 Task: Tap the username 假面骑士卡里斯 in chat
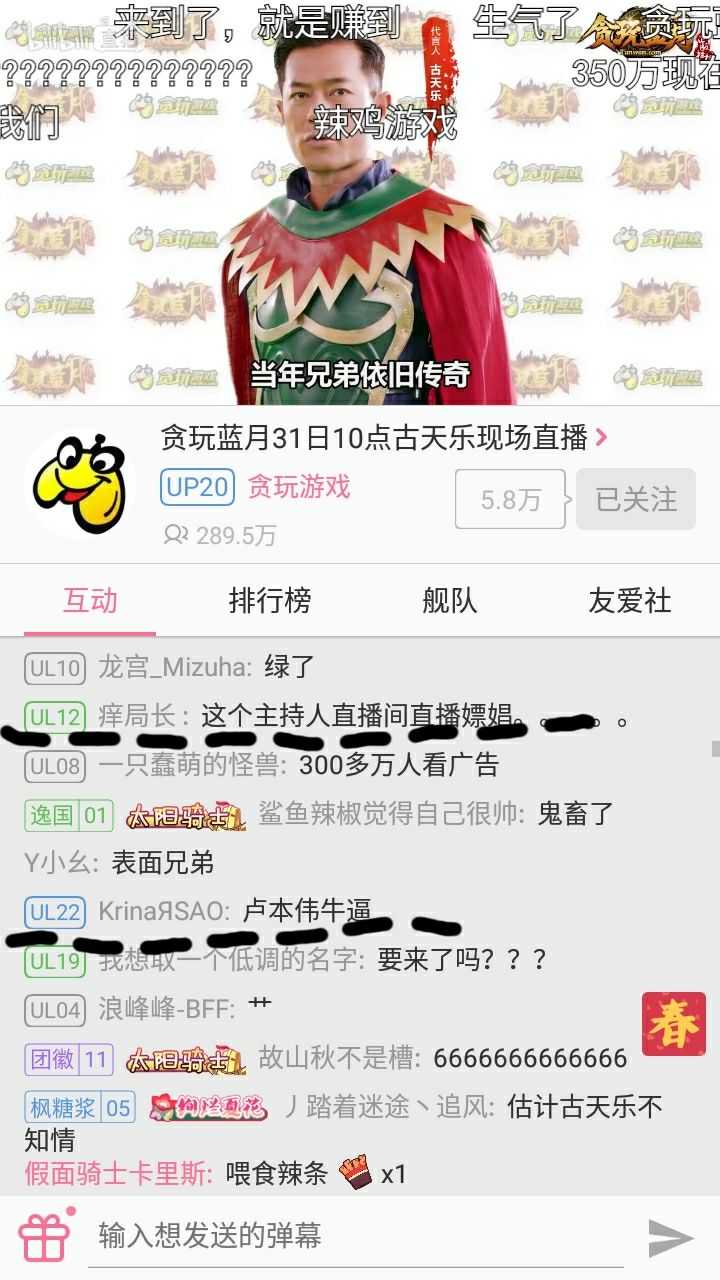[x=117, y=1173]
